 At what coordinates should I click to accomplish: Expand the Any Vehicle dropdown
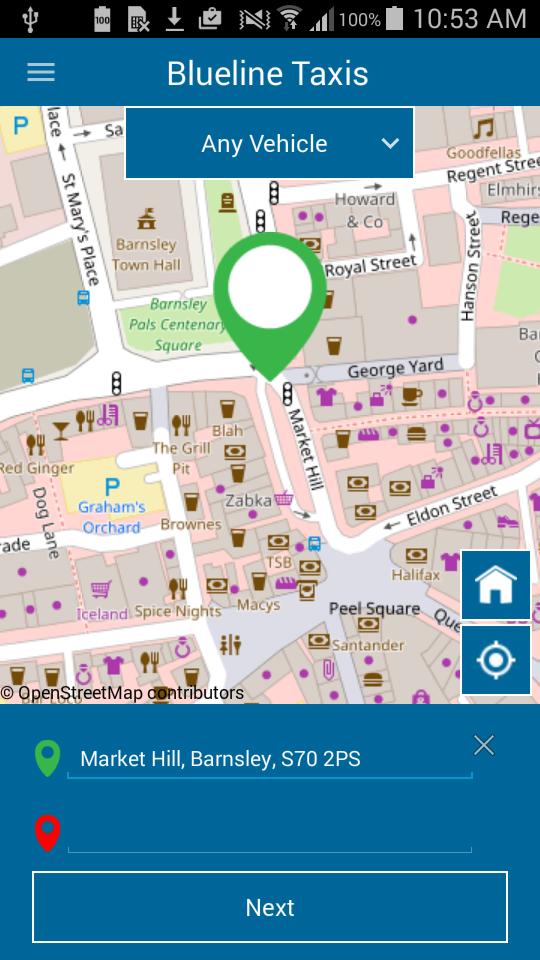click(269, 143)
